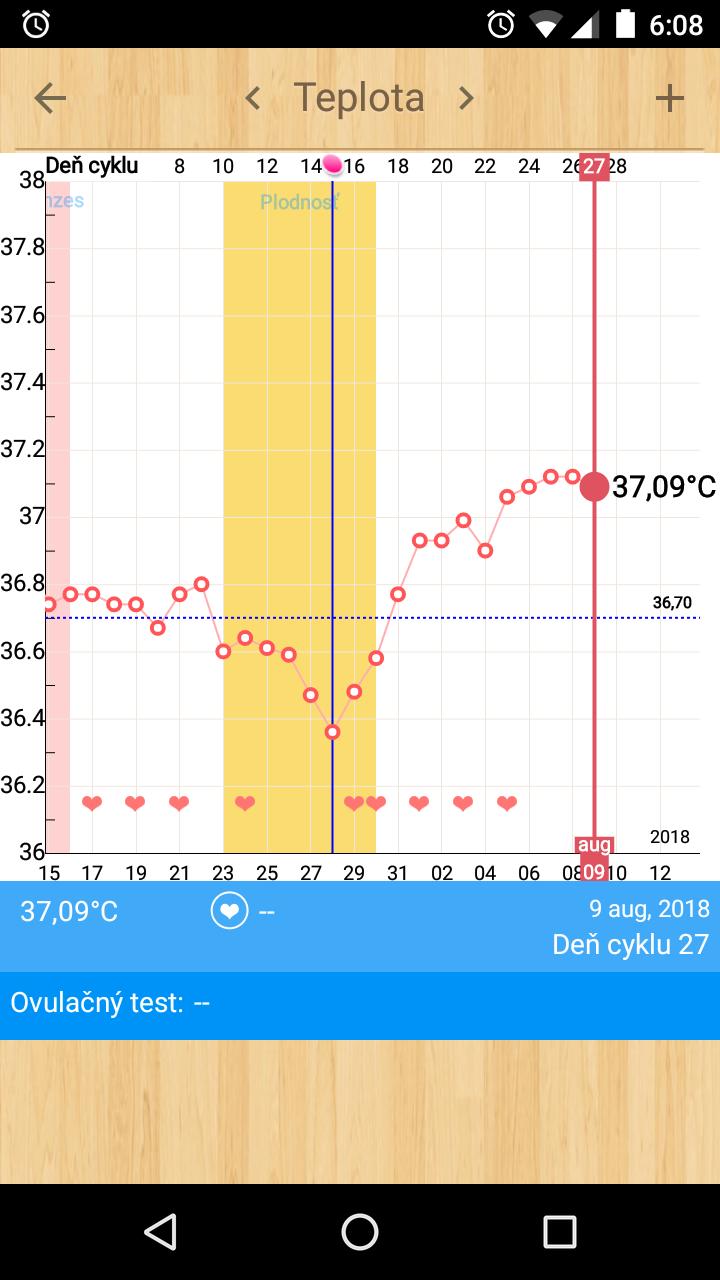Viewport: 720px width, 1280px height.
Task: Open the Ovulačný test row
Action: coord(360,1003)
